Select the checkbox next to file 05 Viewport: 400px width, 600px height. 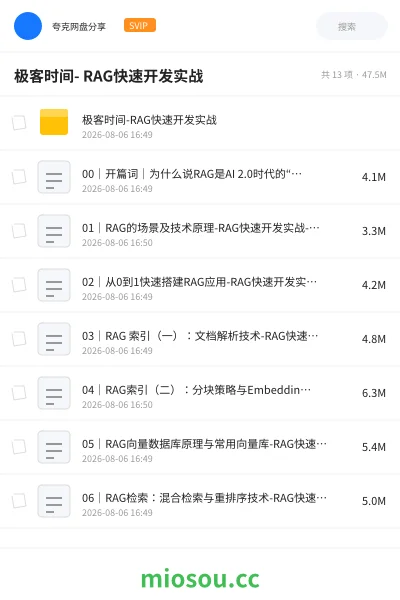pos(19,447)
